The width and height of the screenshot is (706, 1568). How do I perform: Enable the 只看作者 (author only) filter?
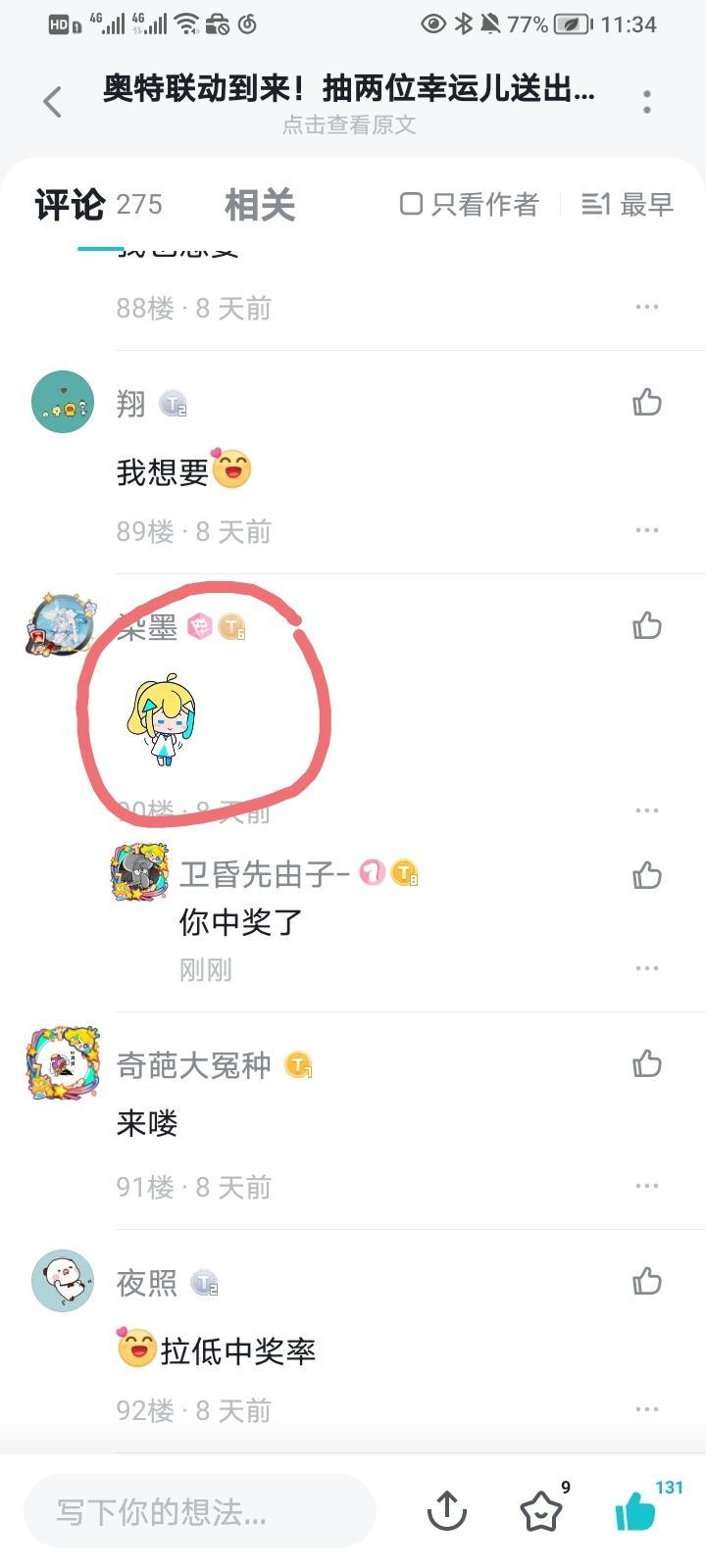pyautogui.click(x=469, y=205)
